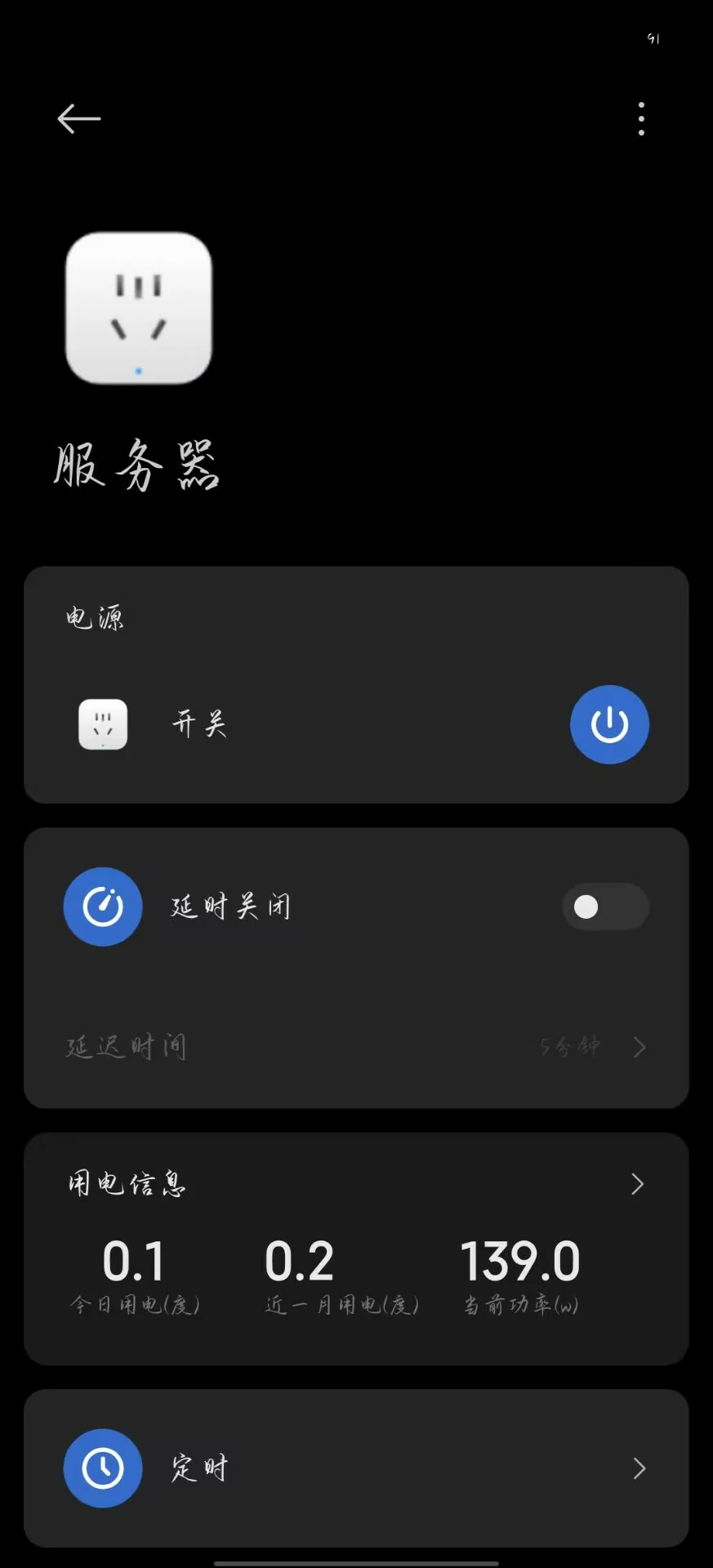Image resolution: width=713 pixels, height=1568 pixels.
Task: Tap the large socket image above 服务器
Action: point(138,310)
